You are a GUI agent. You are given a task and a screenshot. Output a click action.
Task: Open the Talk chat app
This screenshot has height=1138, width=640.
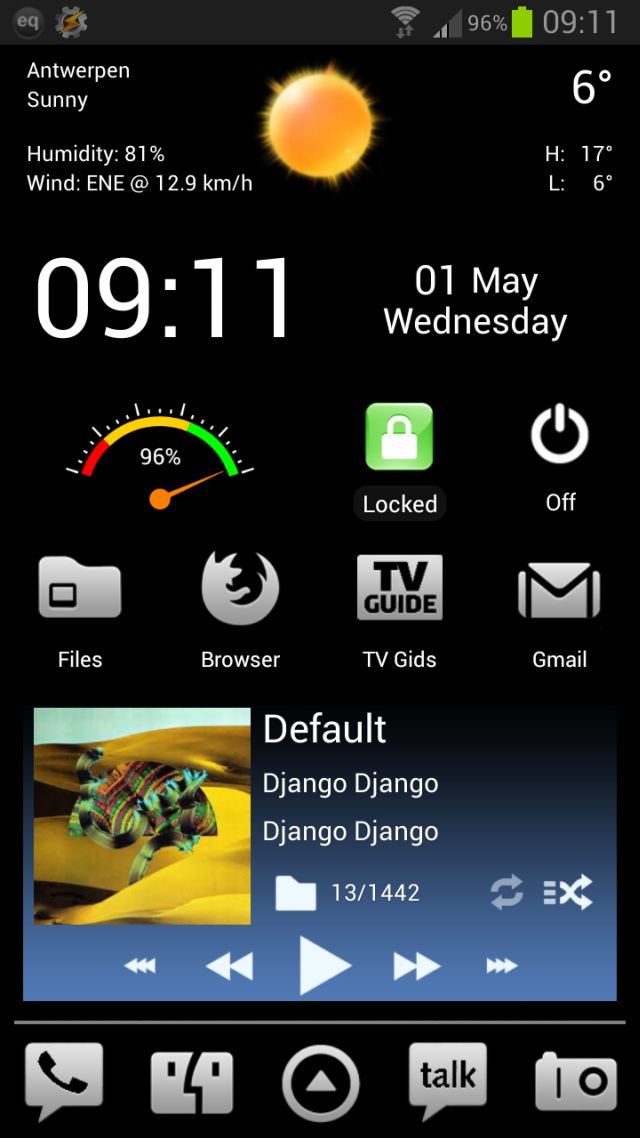click(448, 1080)
